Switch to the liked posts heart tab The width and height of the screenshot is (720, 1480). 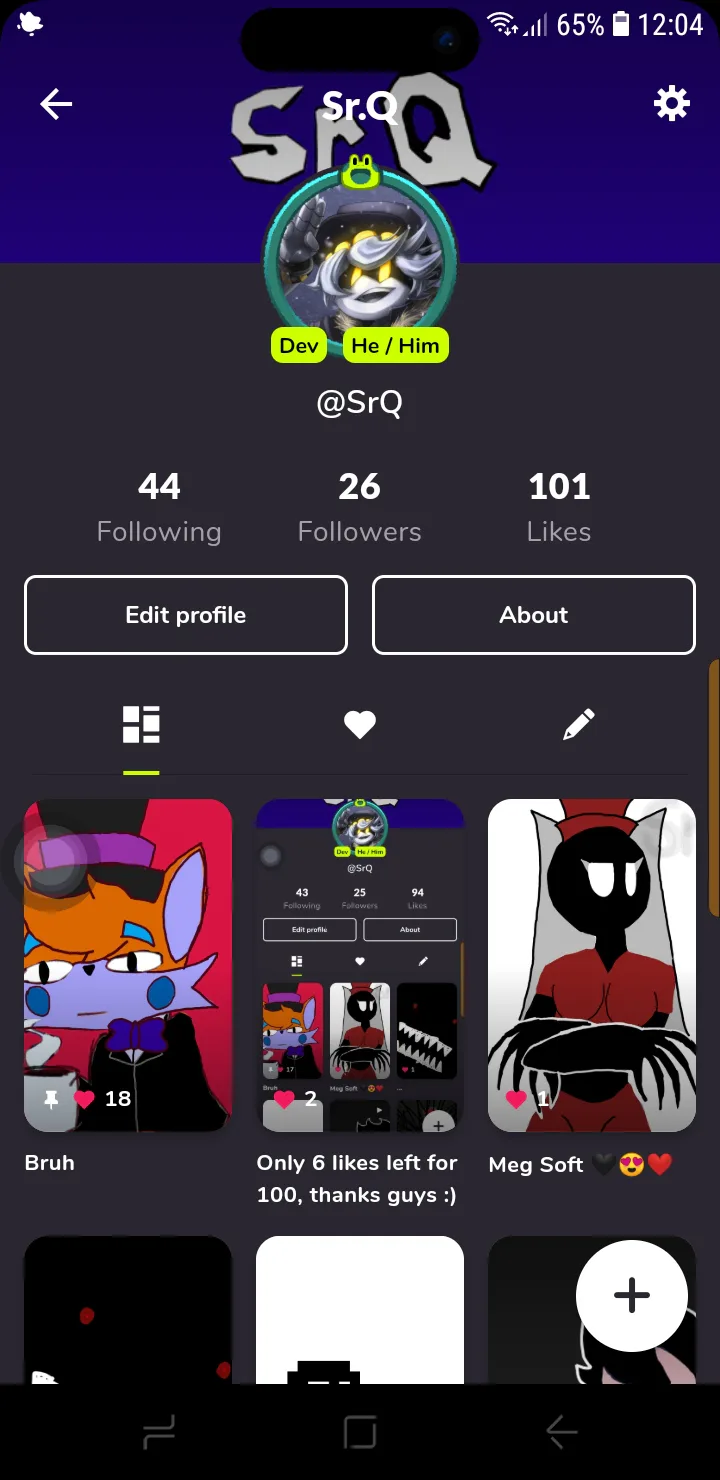[x=360, y=725]
